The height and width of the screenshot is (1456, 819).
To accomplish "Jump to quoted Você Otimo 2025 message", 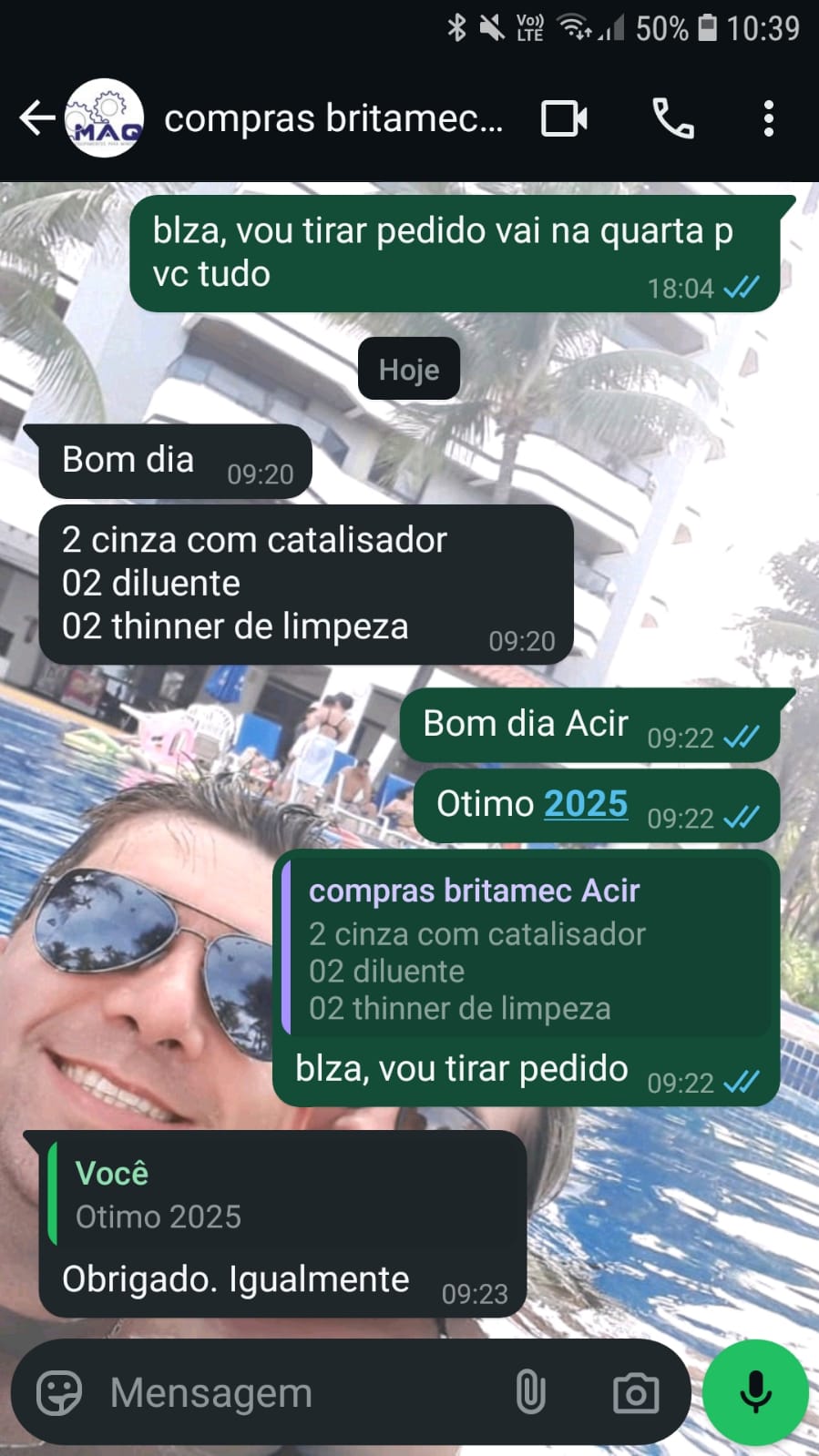I will (282, 1195).
